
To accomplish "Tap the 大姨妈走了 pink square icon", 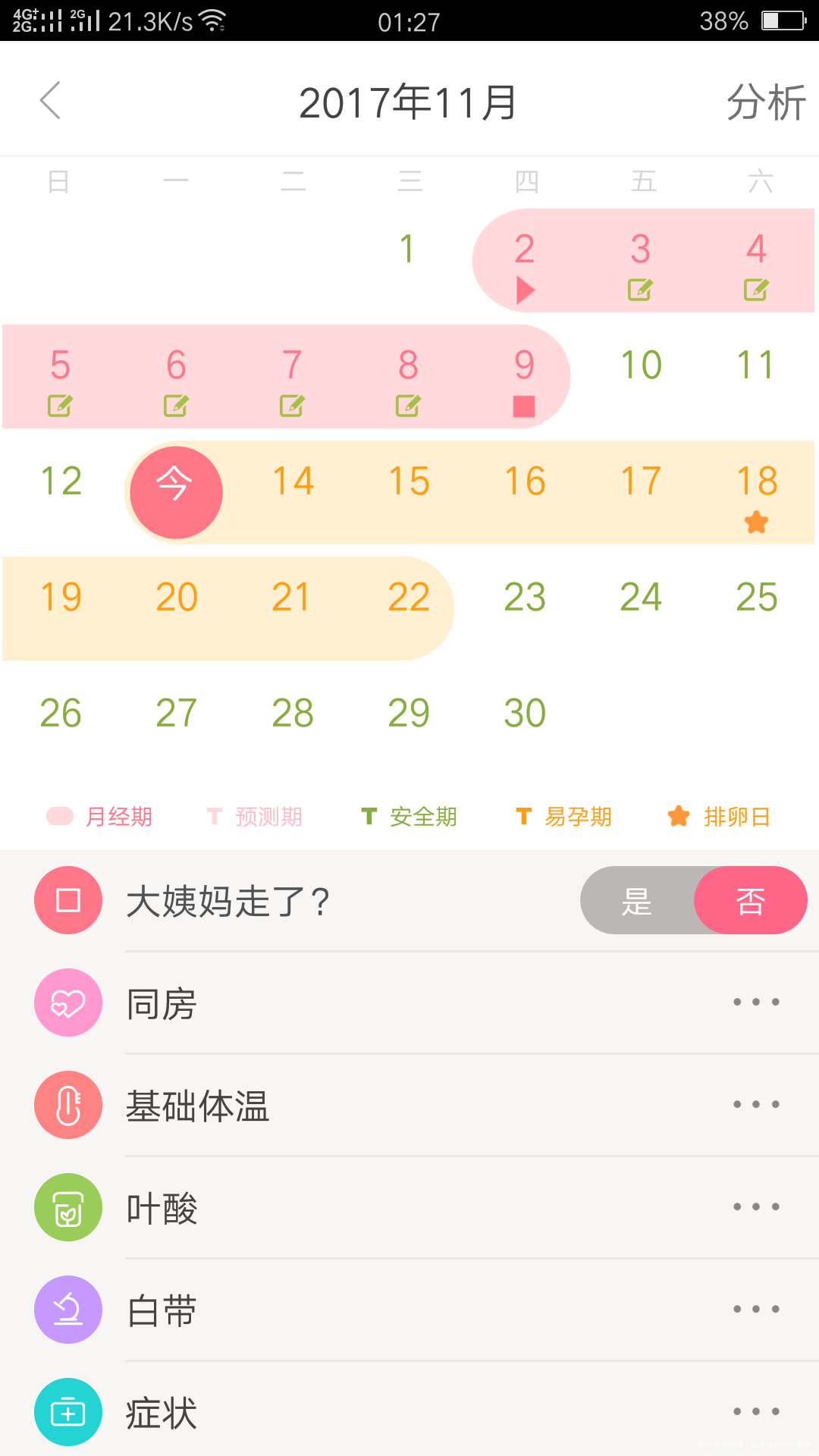I will tap(67, 899).
